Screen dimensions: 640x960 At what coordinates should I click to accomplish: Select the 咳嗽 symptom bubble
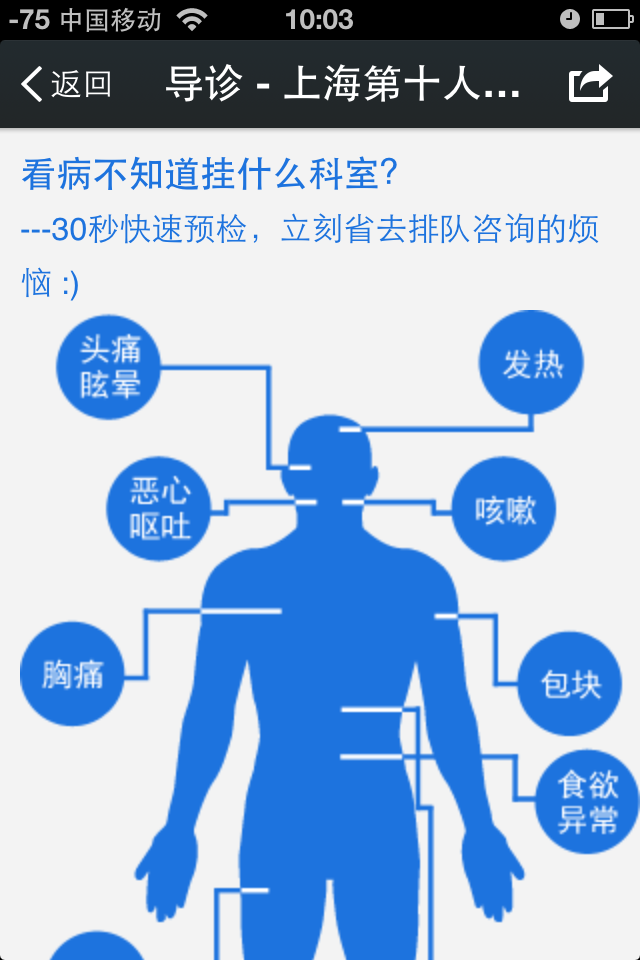pyautogui.click(x=504, y=509)
